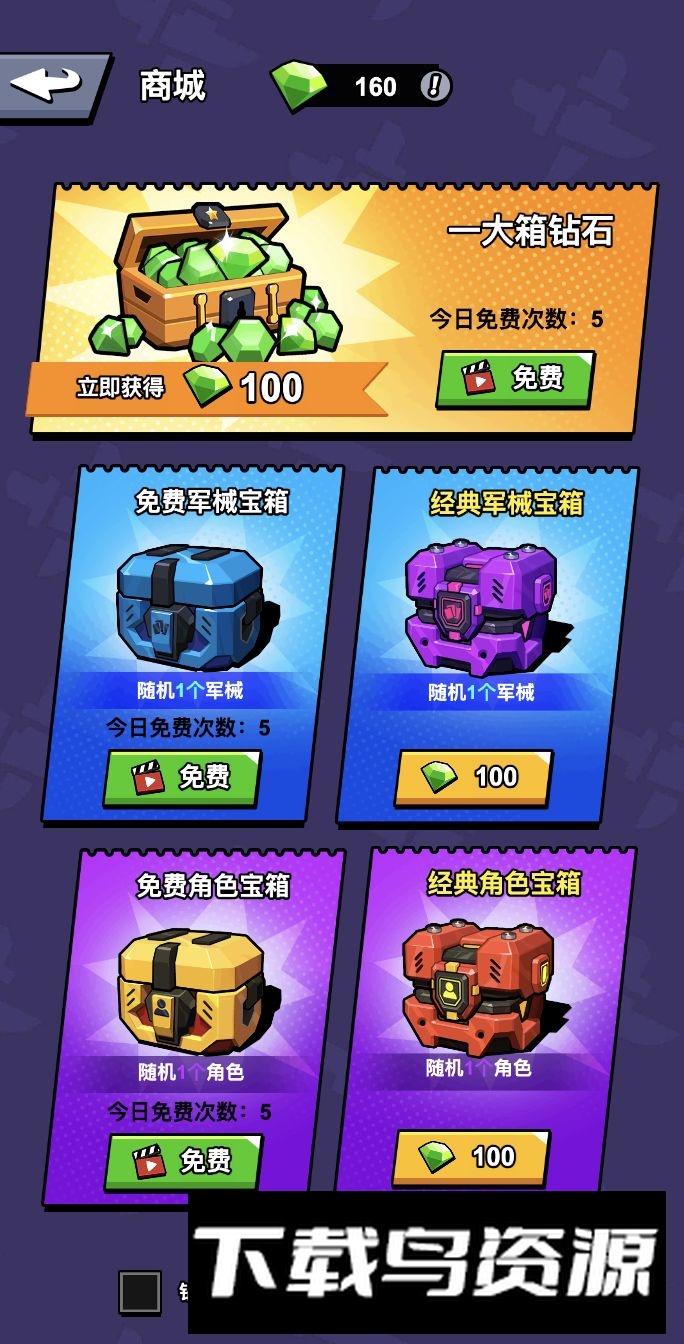Claim free gem chest by watching ad
Viewport: 684px width, 1344px height.
click(515, 378)
